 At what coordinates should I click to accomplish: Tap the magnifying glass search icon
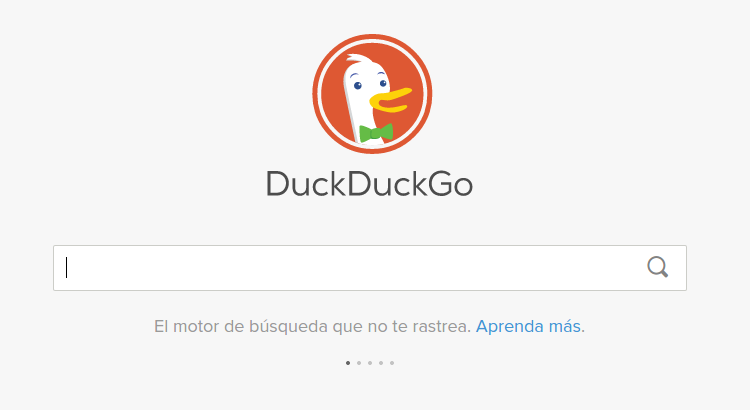[657, 267]
